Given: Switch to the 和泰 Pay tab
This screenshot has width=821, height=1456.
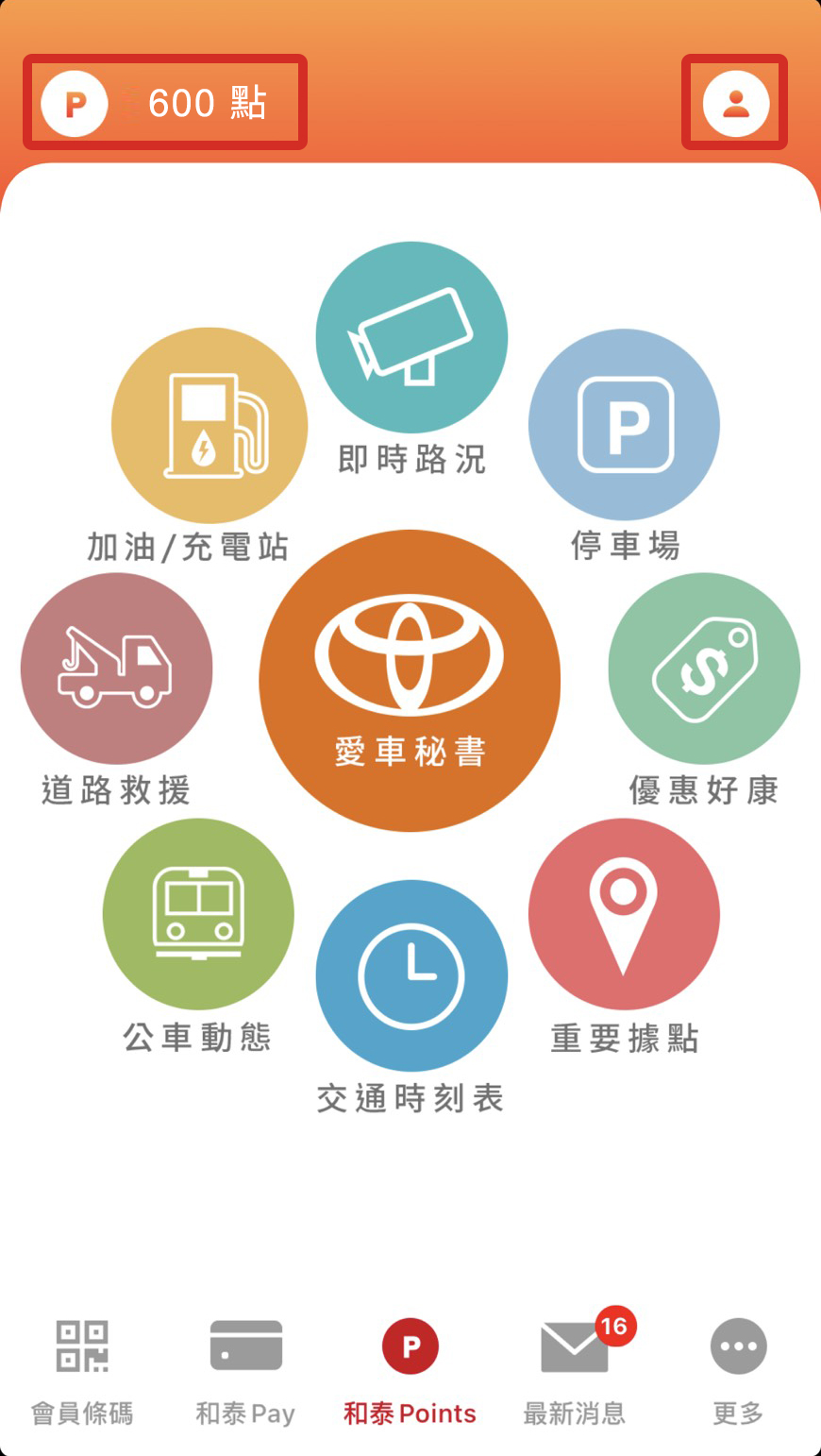Looking at the screenshot, I should [x=245, y=1373].
